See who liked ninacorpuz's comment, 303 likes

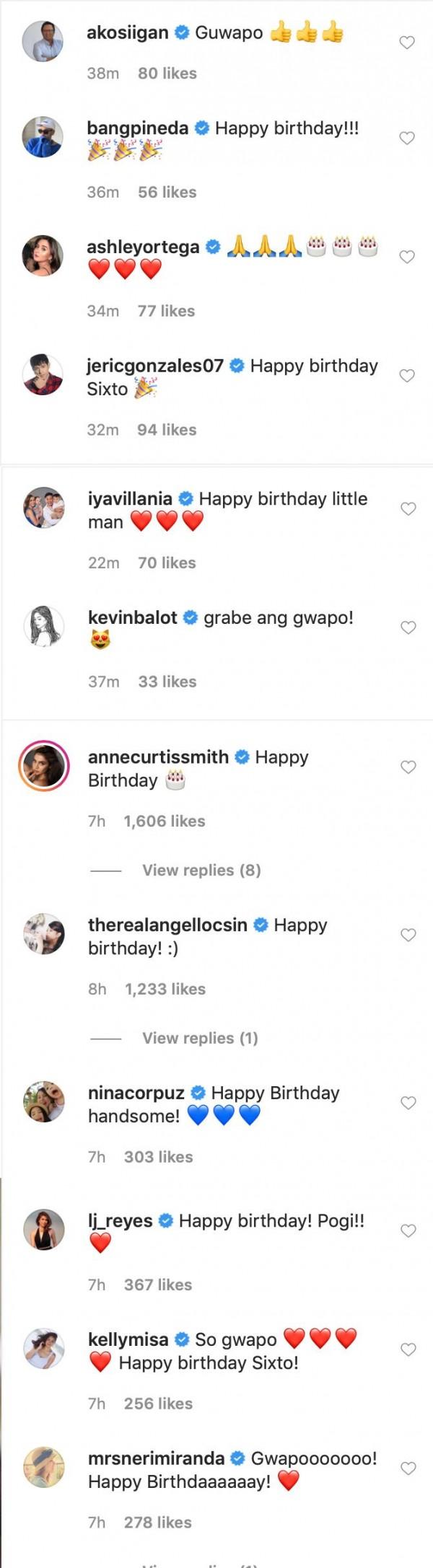click(x=158, y=1157)
